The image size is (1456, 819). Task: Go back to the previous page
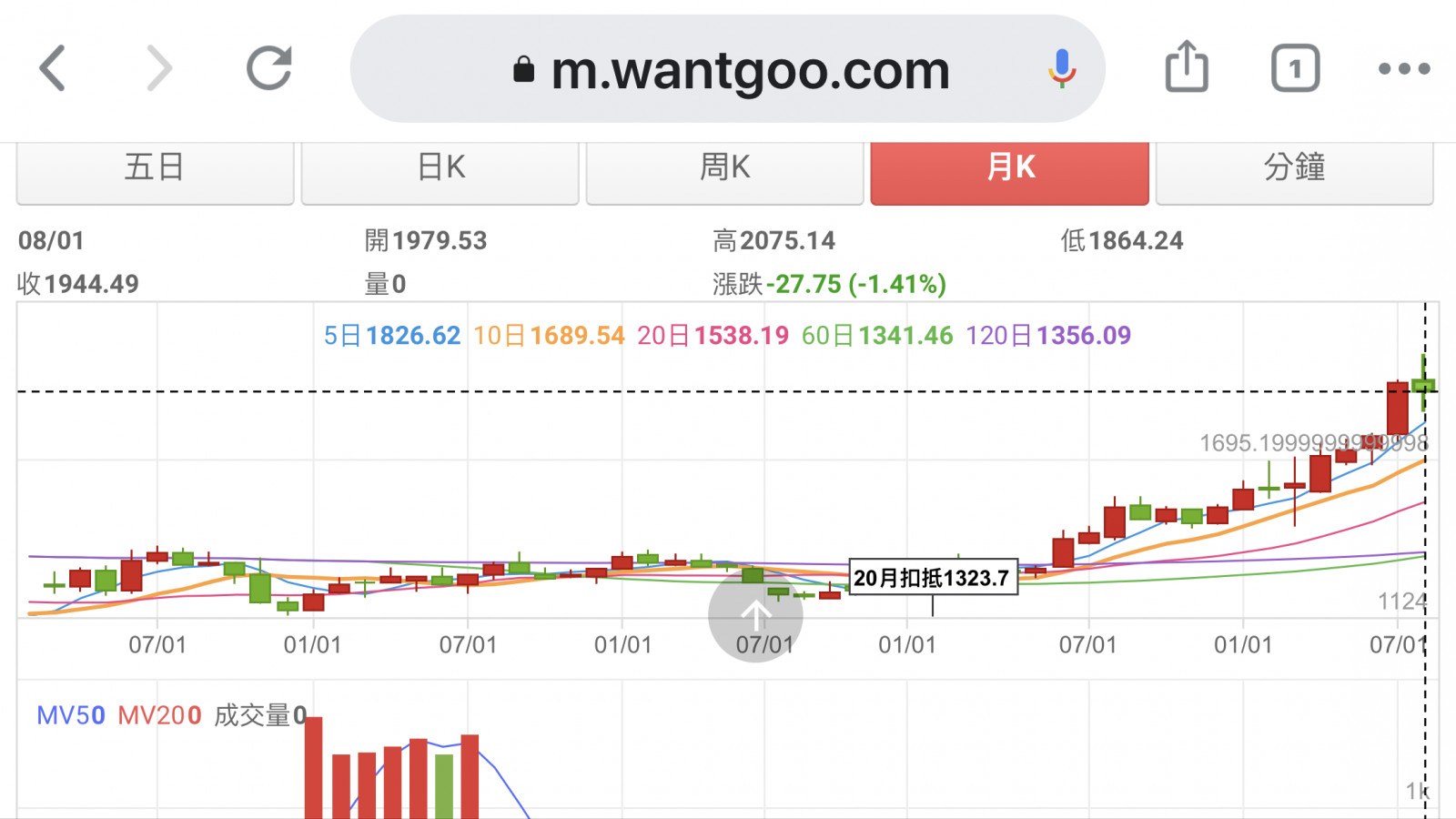tap(53, 69)
